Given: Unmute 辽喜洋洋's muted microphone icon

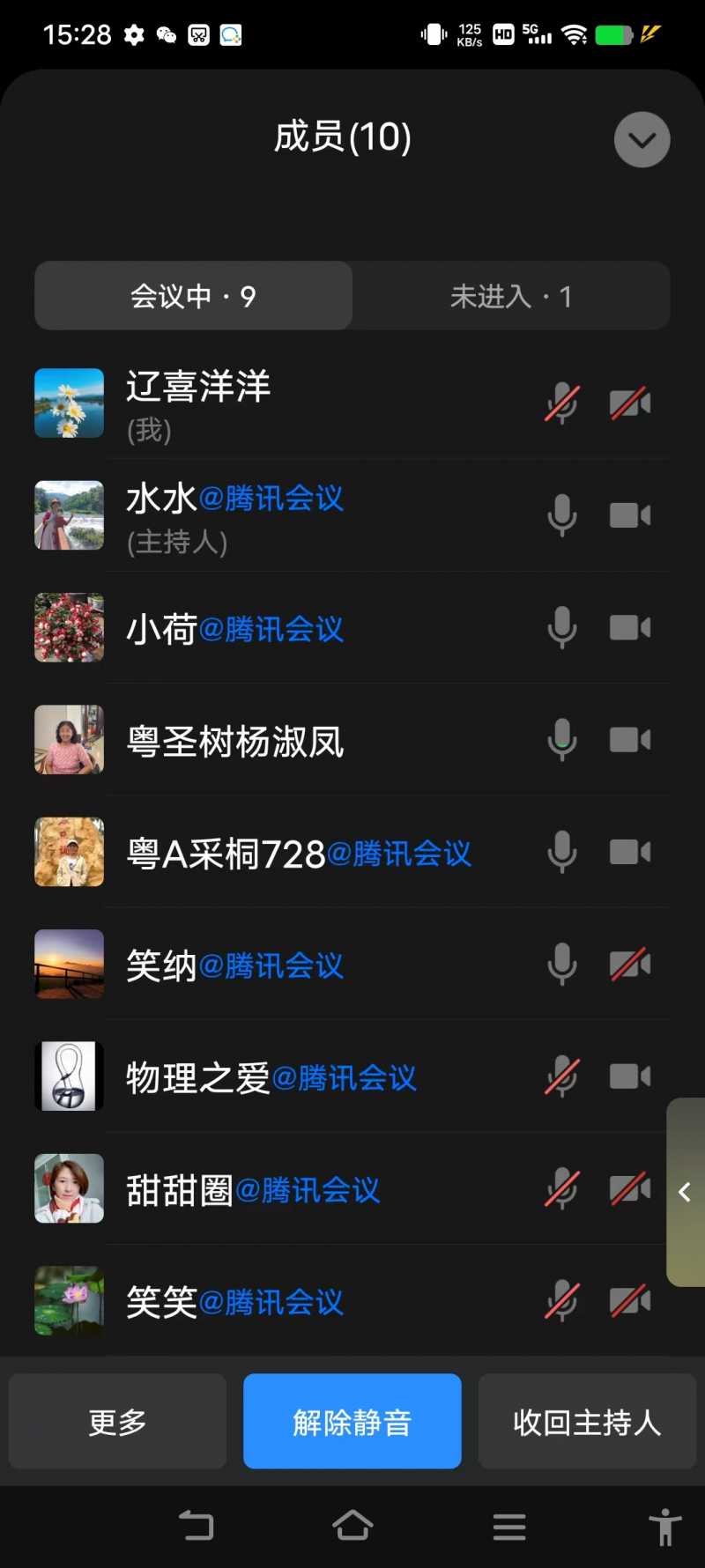Looking at the screenshot, I should 561,403.
